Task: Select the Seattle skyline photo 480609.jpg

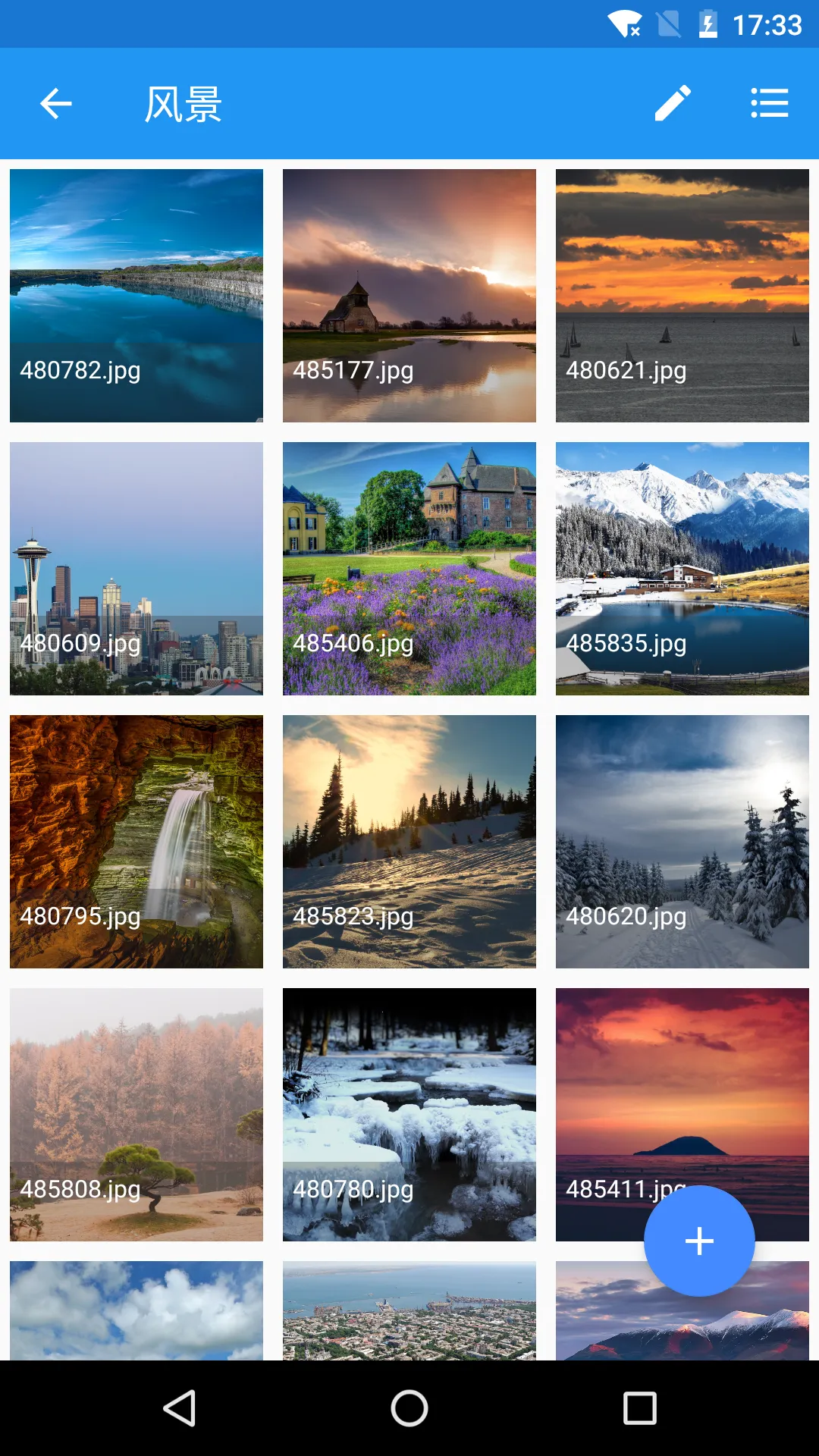Action: [x=136, y=568]
